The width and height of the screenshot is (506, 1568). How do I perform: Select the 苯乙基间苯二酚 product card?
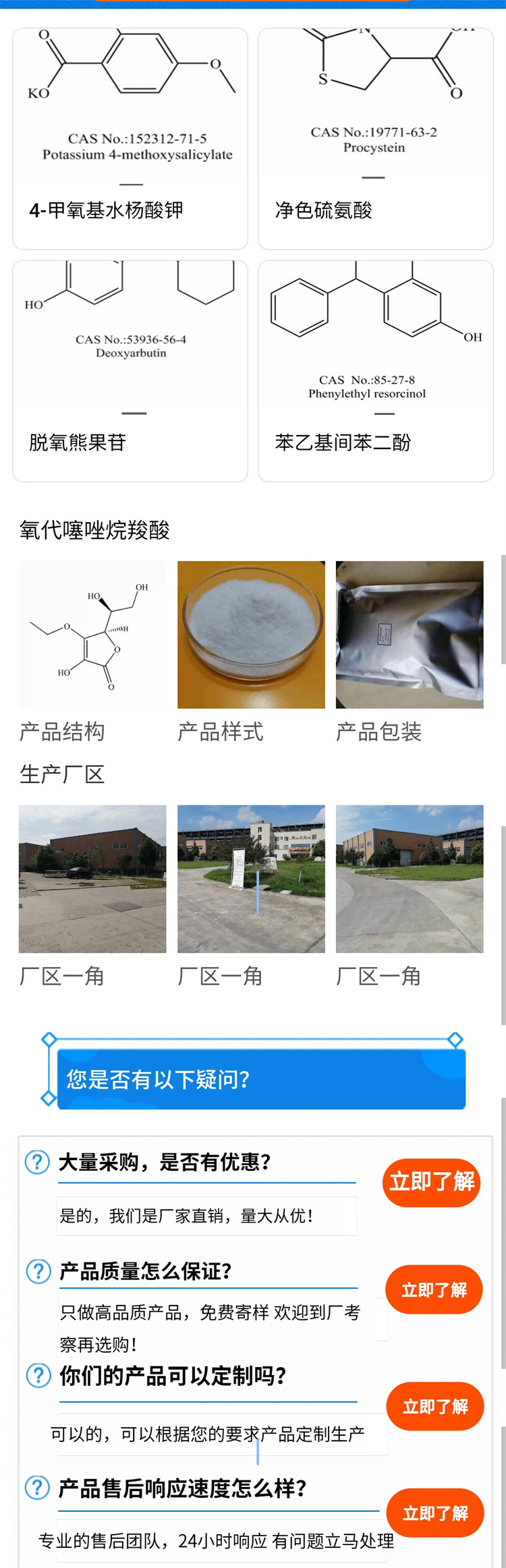coord(375,371)
